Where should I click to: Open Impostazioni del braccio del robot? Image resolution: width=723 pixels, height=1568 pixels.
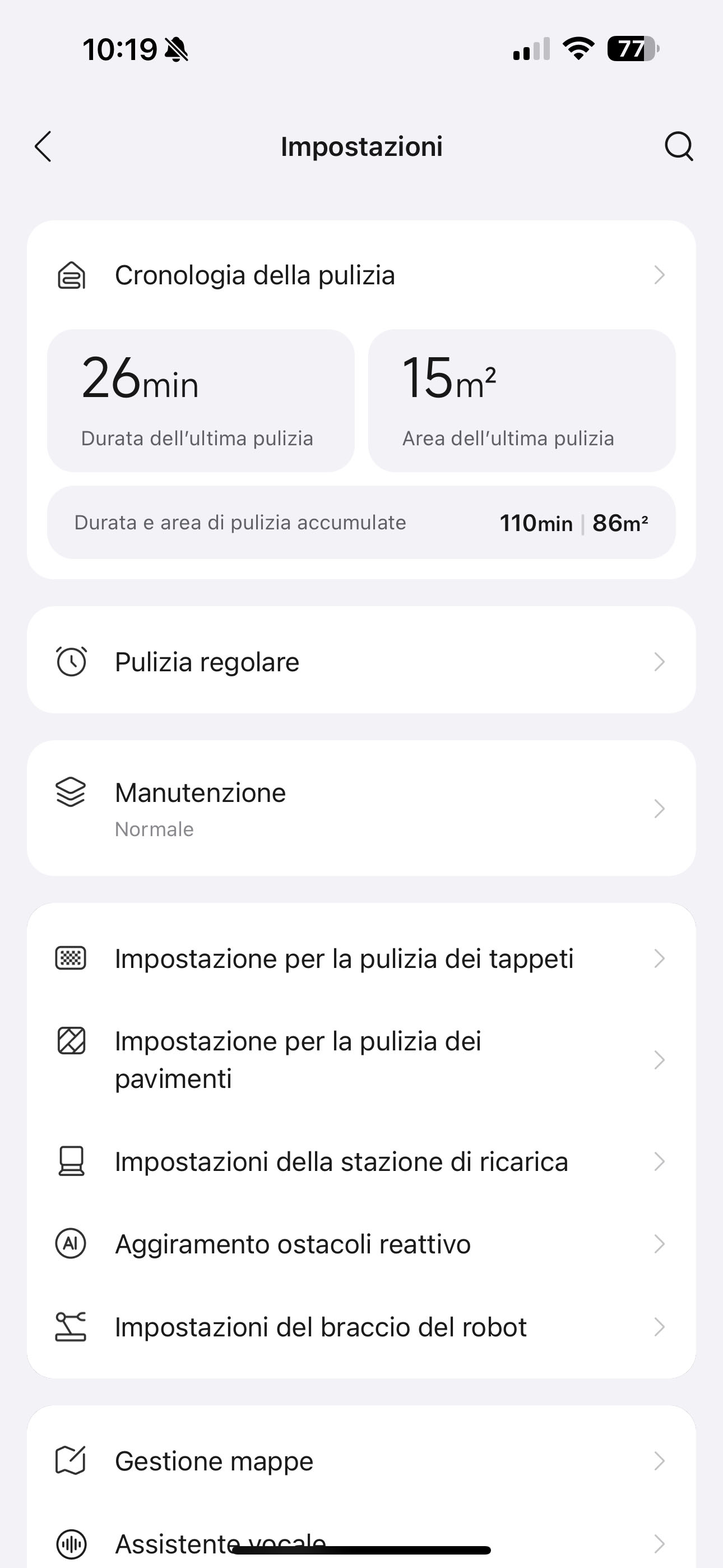361,1327
